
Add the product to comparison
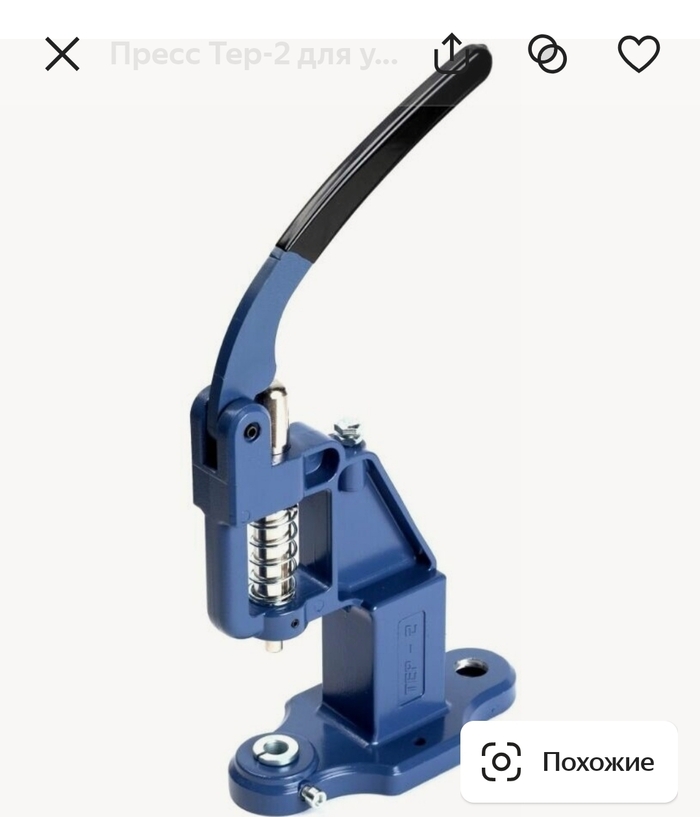tap(547, 54)
